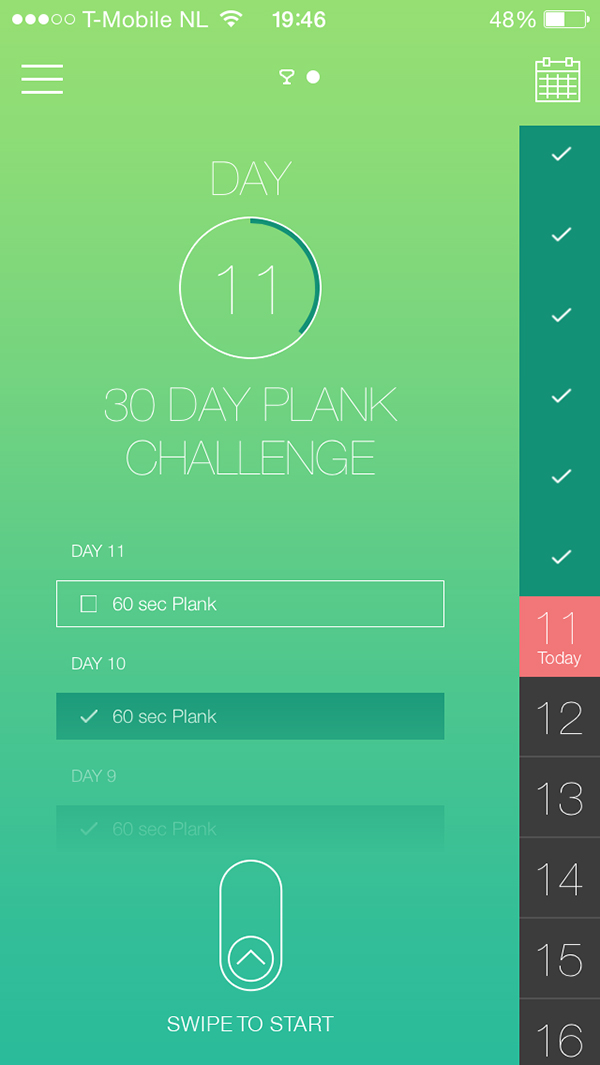The width and height of the screenshot is (600, 1065).
Task: Select day 11 Today in sidebar
Action: pyautogui.click(x=559, y=637)
